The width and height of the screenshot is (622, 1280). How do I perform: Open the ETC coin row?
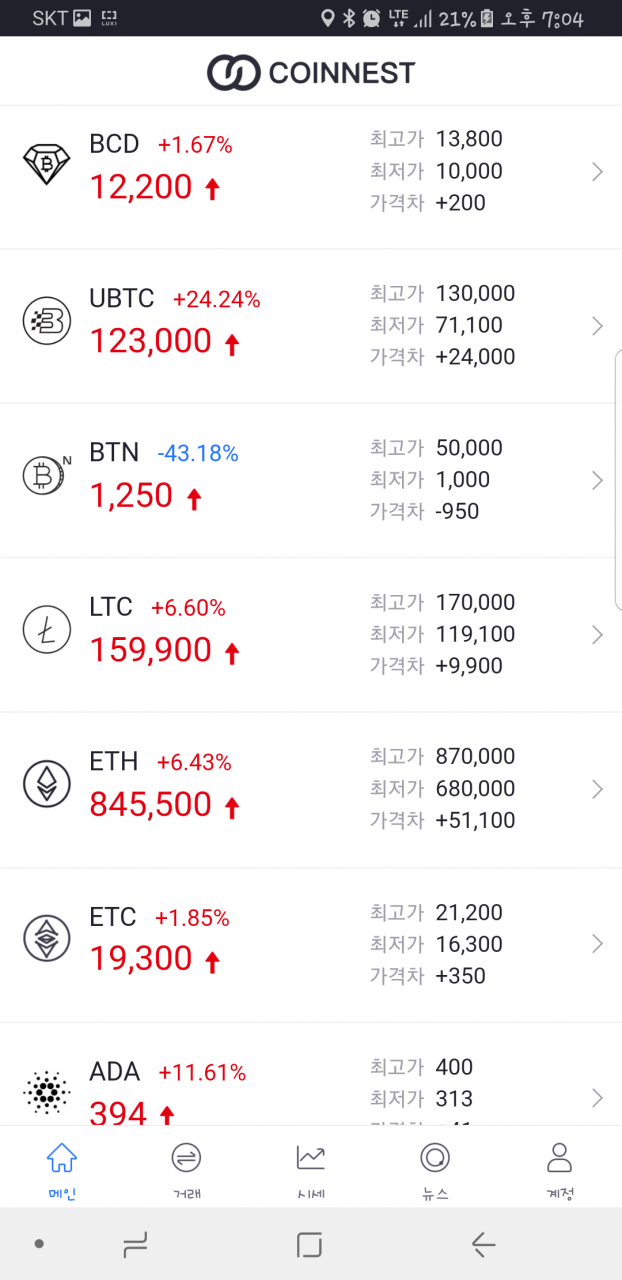pyautogui.click(x=311, y=944)
